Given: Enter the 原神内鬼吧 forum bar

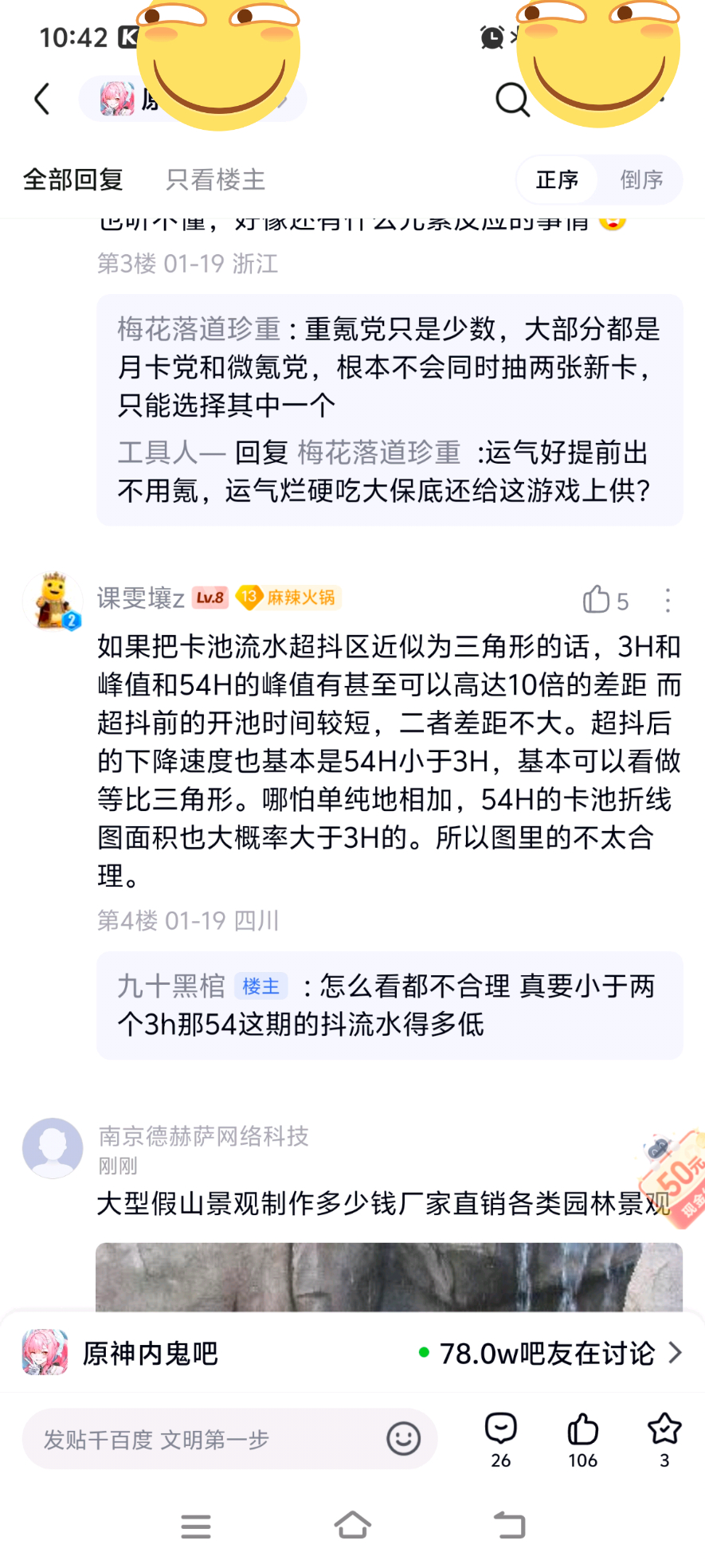Looking at the screenshot, I should click(150, 1353).
